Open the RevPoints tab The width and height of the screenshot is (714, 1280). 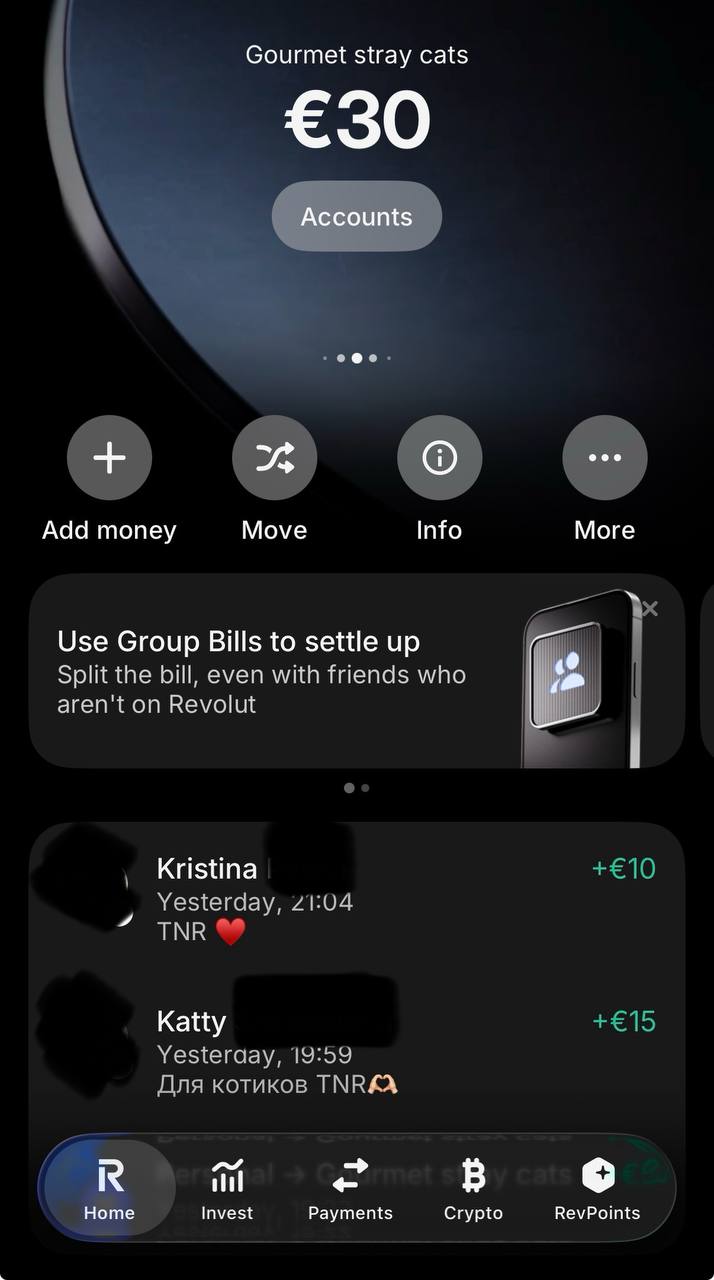pyautogui.click(x=597, y=1190)
